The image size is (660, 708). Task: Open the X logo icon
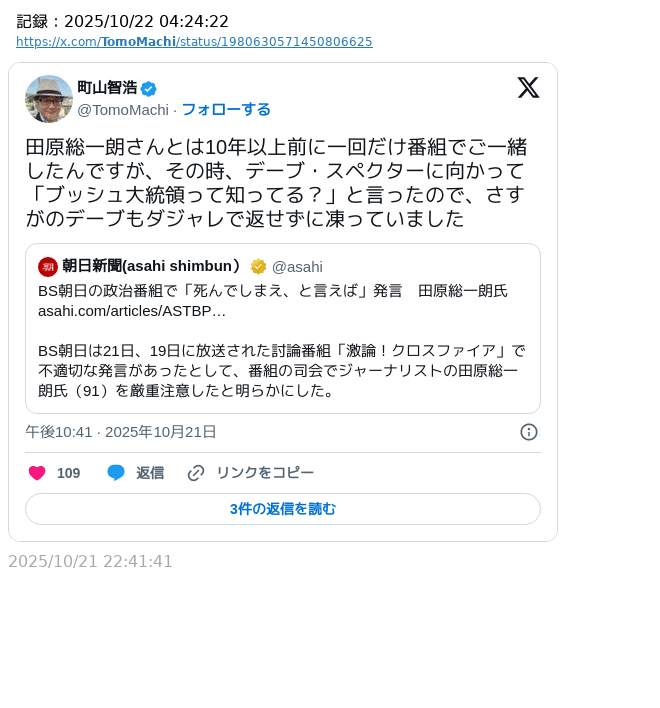(x=528, y=88)
